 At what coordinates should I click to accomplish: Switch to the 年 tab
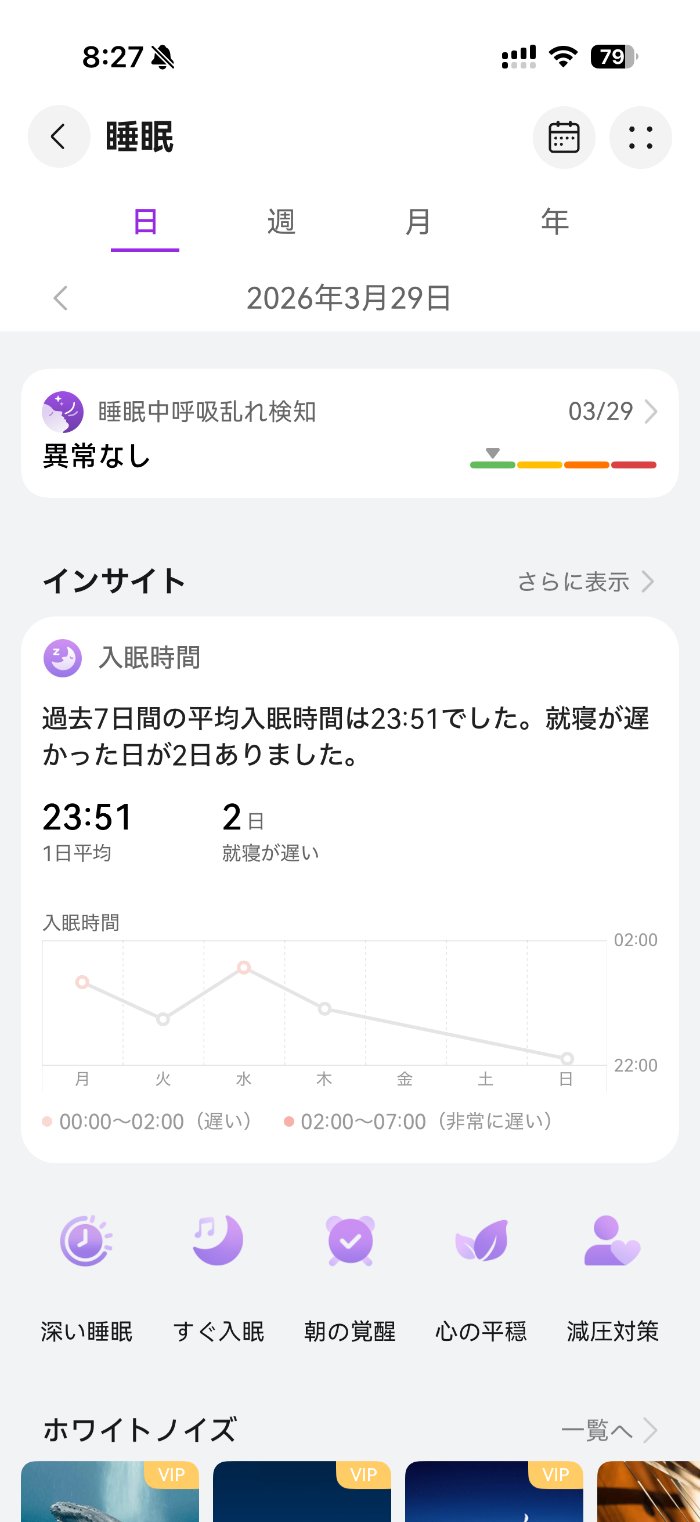(554, 222)
